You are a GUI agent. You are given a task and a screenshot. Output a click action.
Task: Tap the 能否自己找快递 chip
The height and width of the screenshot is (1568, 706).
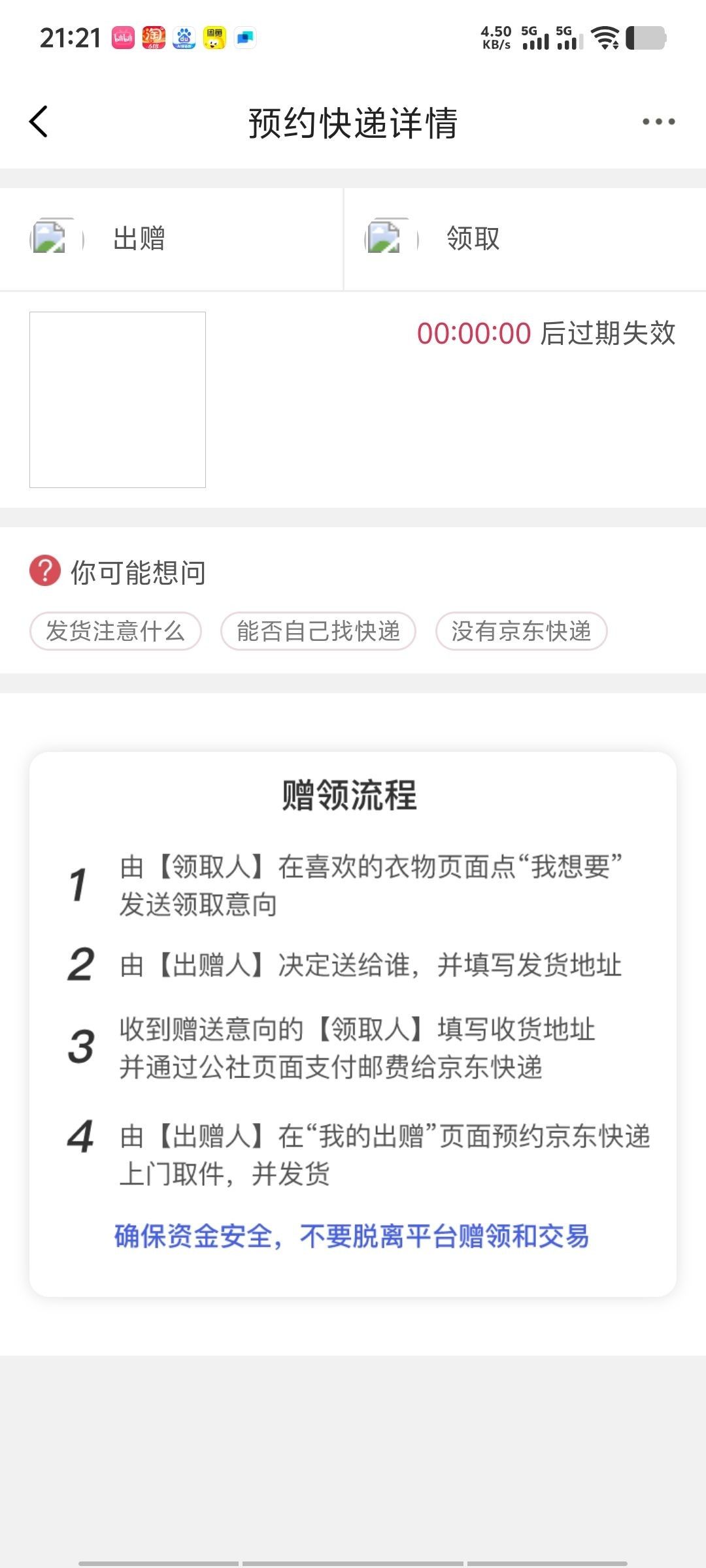318,631
